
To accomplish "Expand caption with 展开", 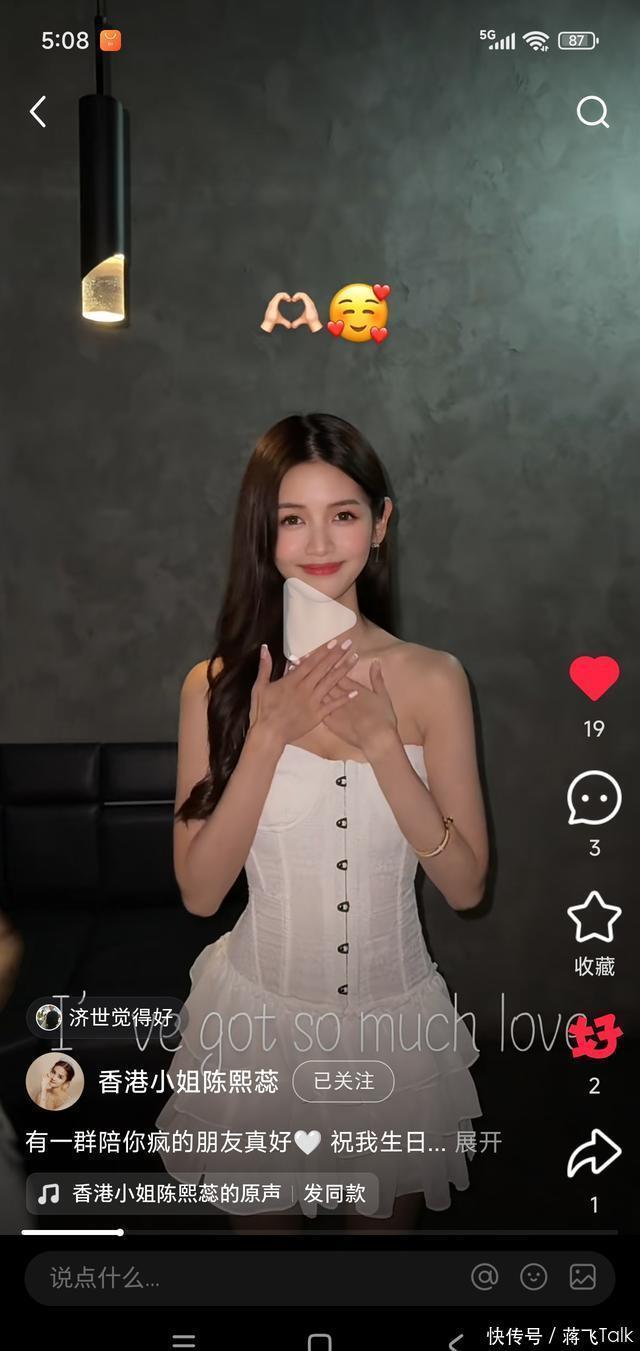I will (478, 1141).
